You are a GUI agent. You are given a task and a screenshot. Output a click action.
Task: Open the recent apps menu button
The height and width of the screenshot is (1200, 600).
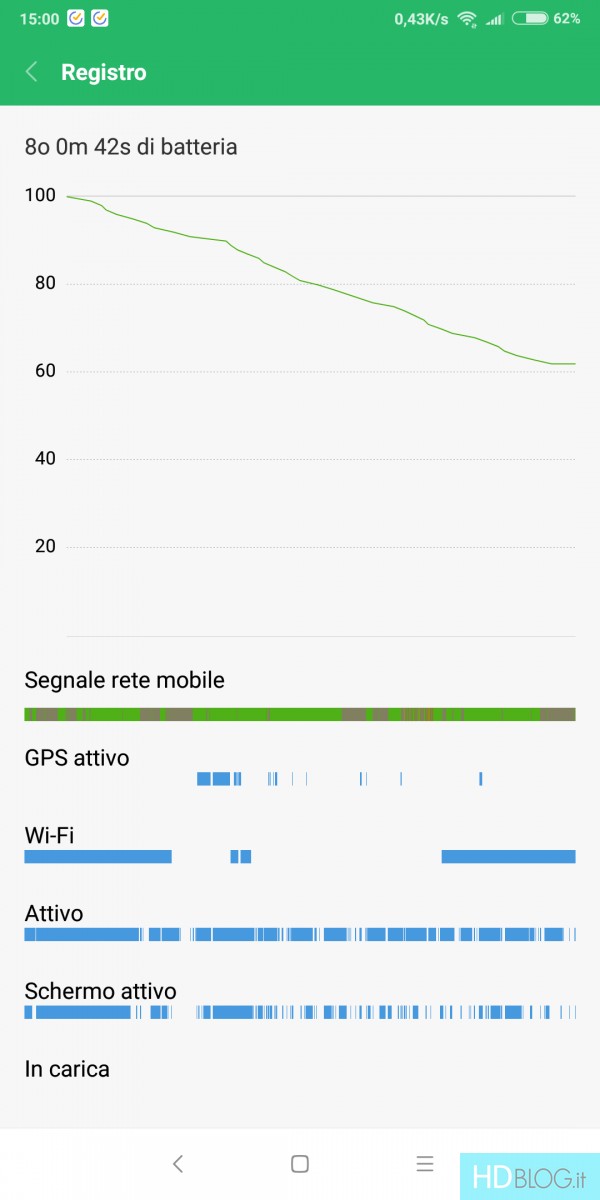425,1163
